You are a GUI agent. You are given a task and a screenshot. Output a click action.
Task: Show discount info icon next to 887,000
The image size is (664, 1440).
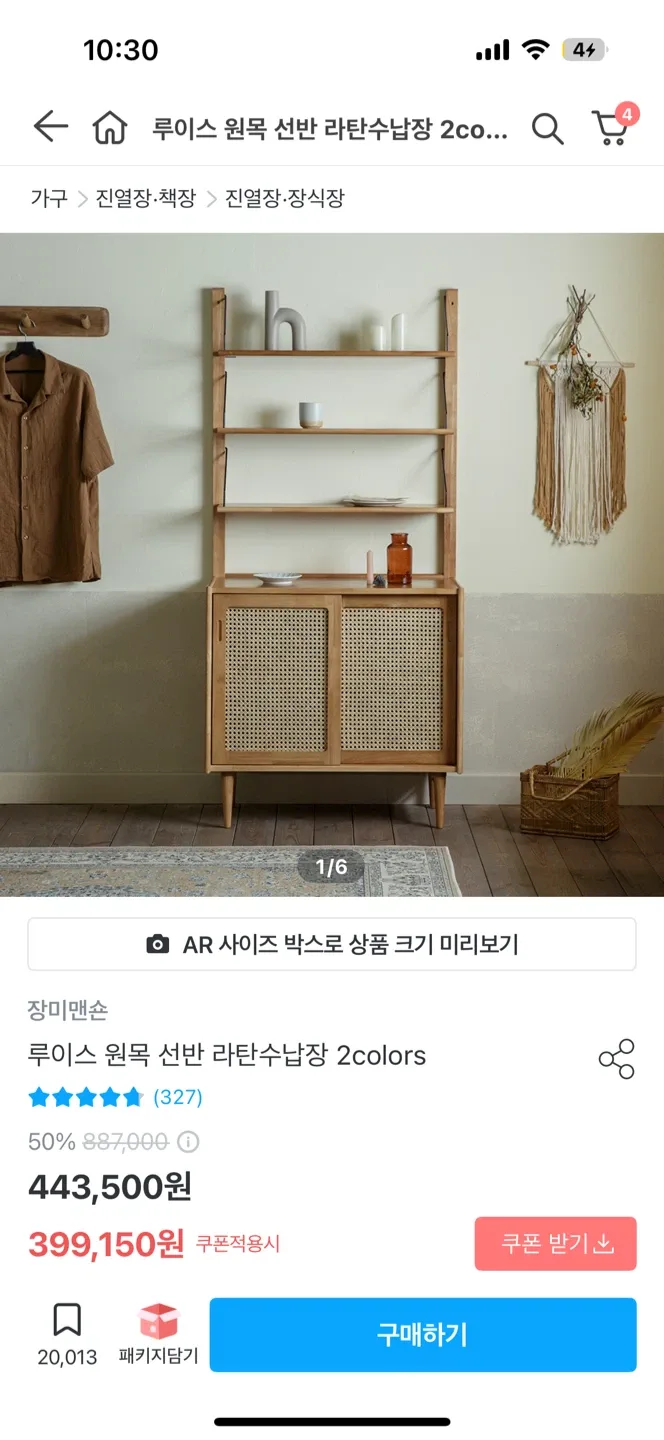[188, 1142]
